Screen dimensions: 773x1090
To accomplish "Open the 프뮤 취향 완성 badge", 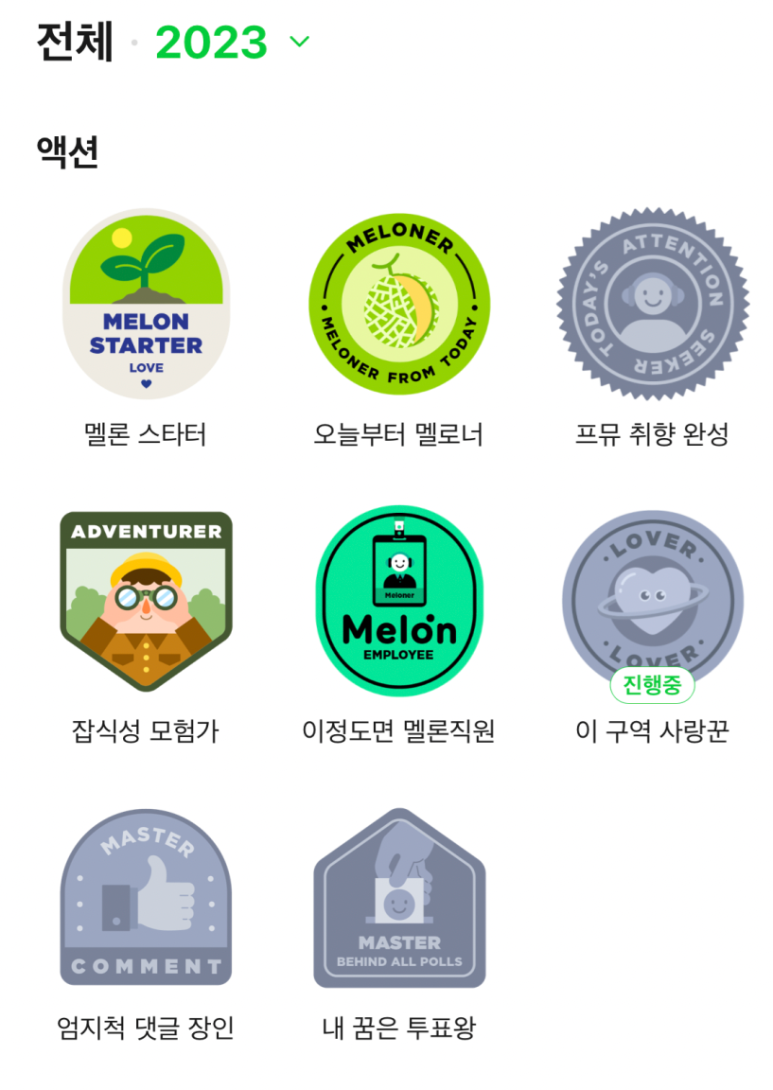I will tap(652, 304).
